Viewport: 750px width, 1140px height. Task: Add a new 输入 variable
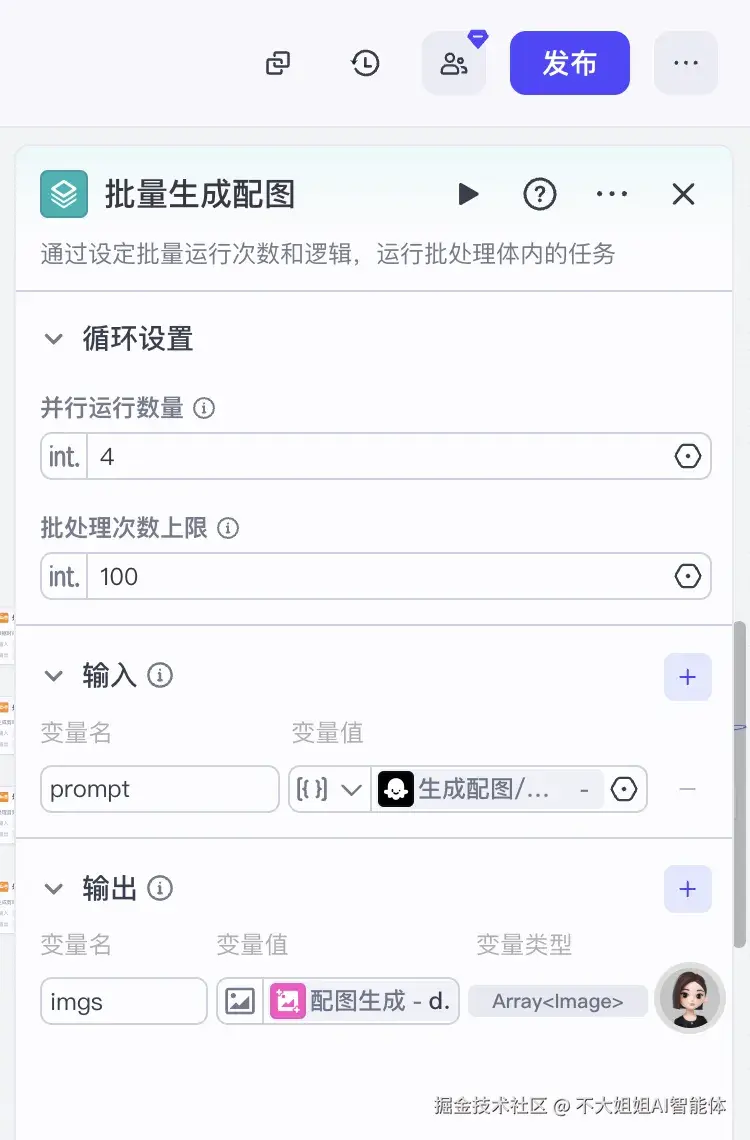coord(687,677)
